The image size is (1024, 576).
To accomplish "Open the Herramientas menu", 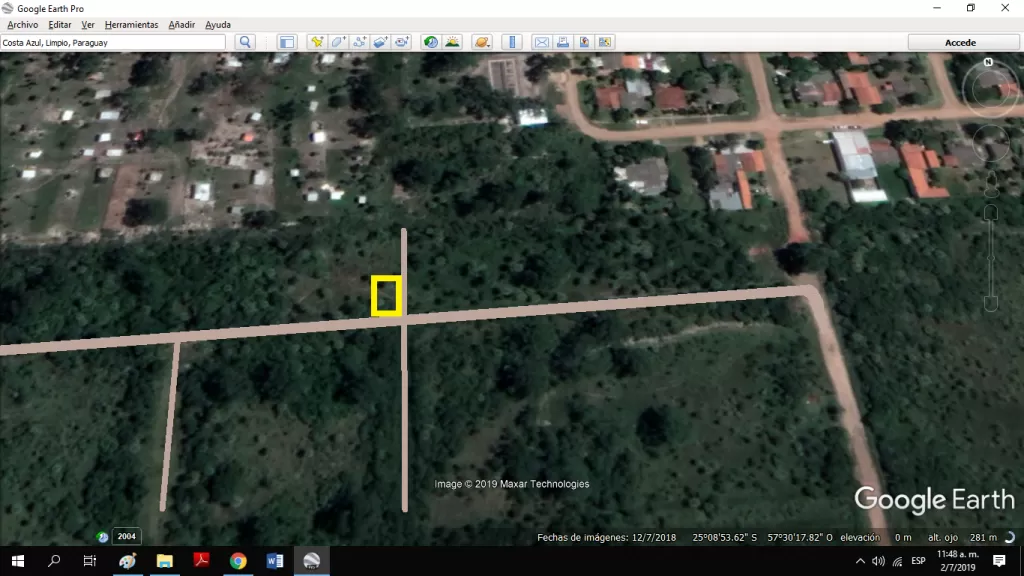I will [x=131, y=25].
